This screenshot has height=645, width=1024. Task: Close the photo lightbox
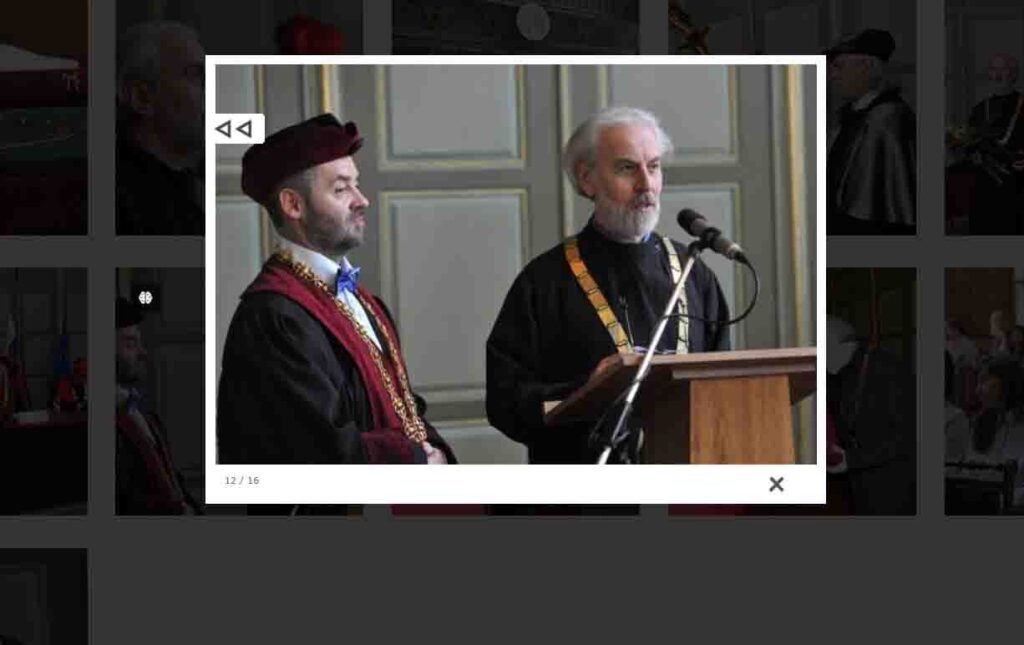[776, 484]
